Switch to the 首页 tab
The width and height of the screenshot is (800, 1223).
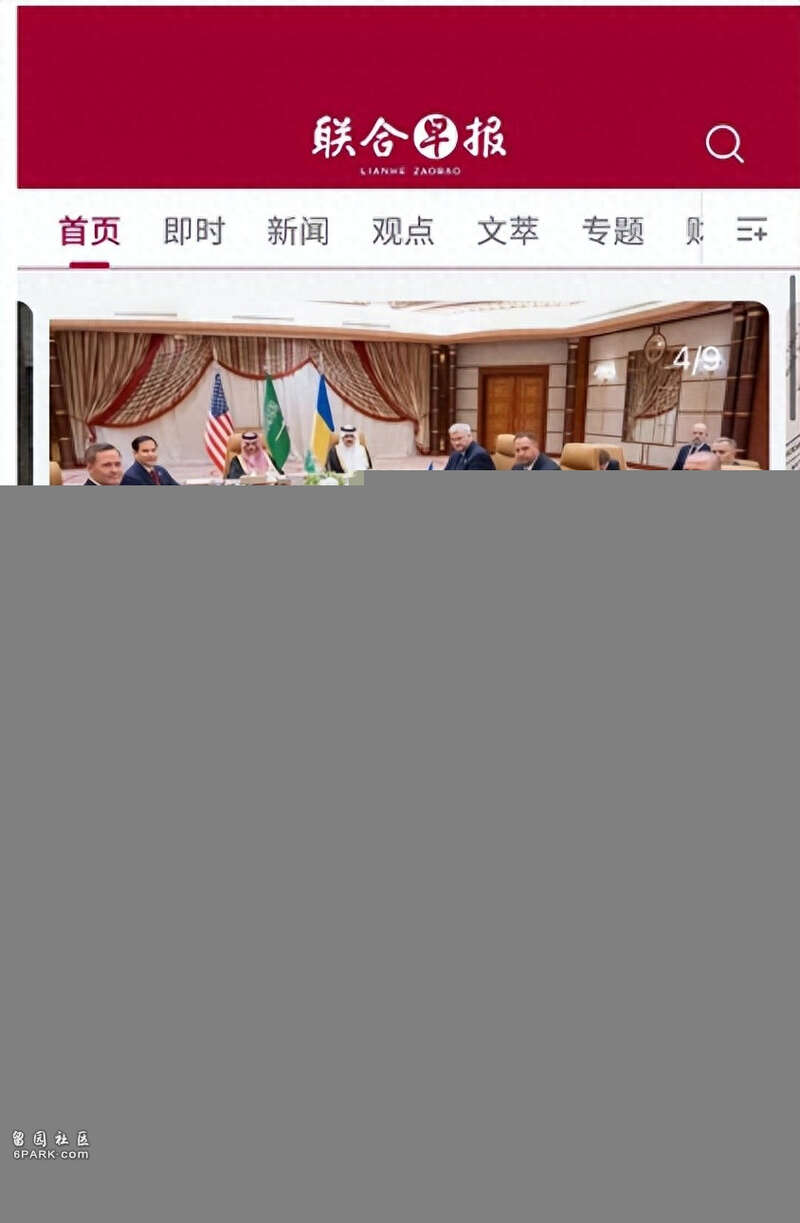pos(89,231)
